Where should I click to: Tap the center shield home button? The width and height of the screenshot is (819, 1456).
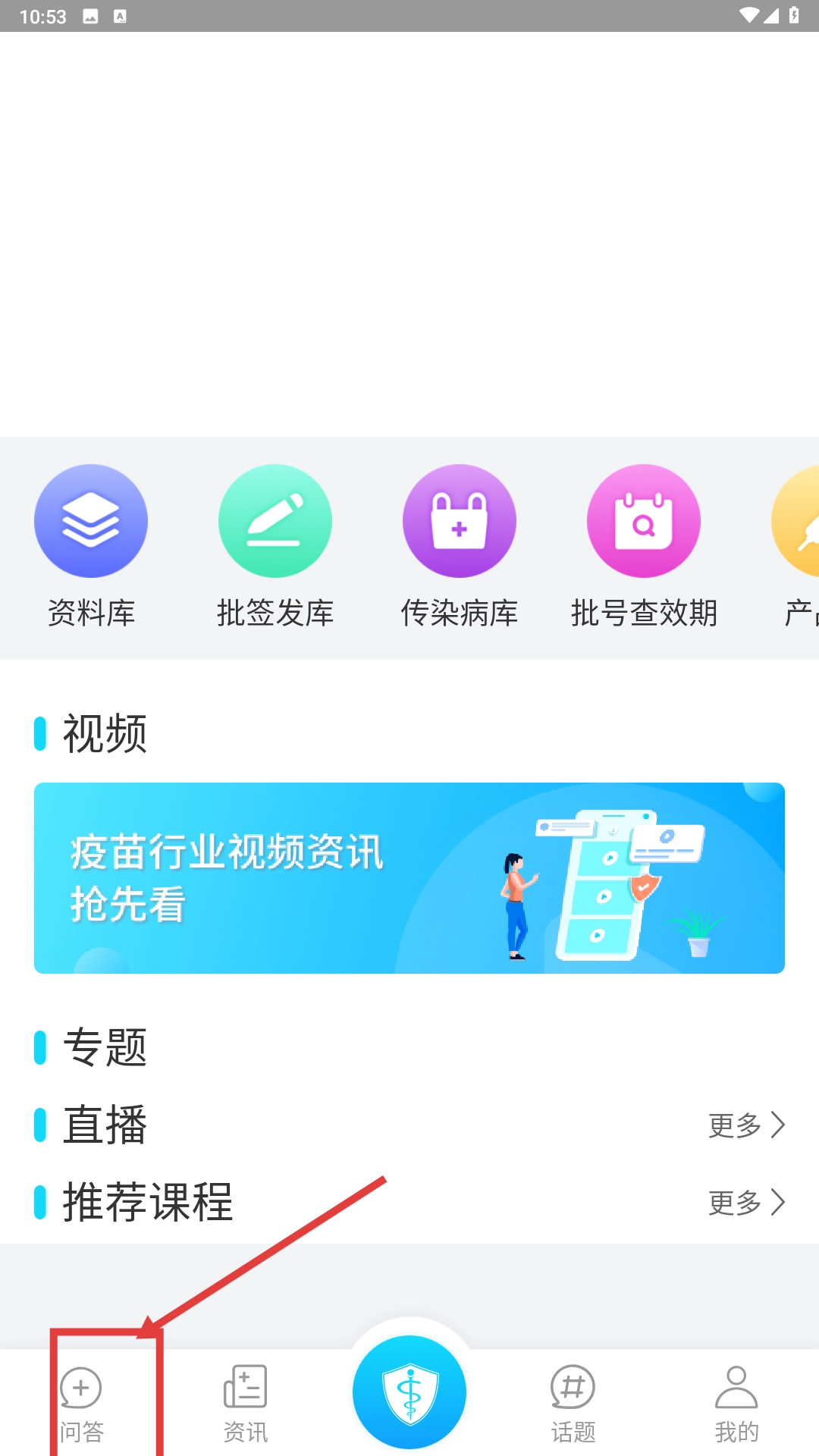[x=409, y=1392]
